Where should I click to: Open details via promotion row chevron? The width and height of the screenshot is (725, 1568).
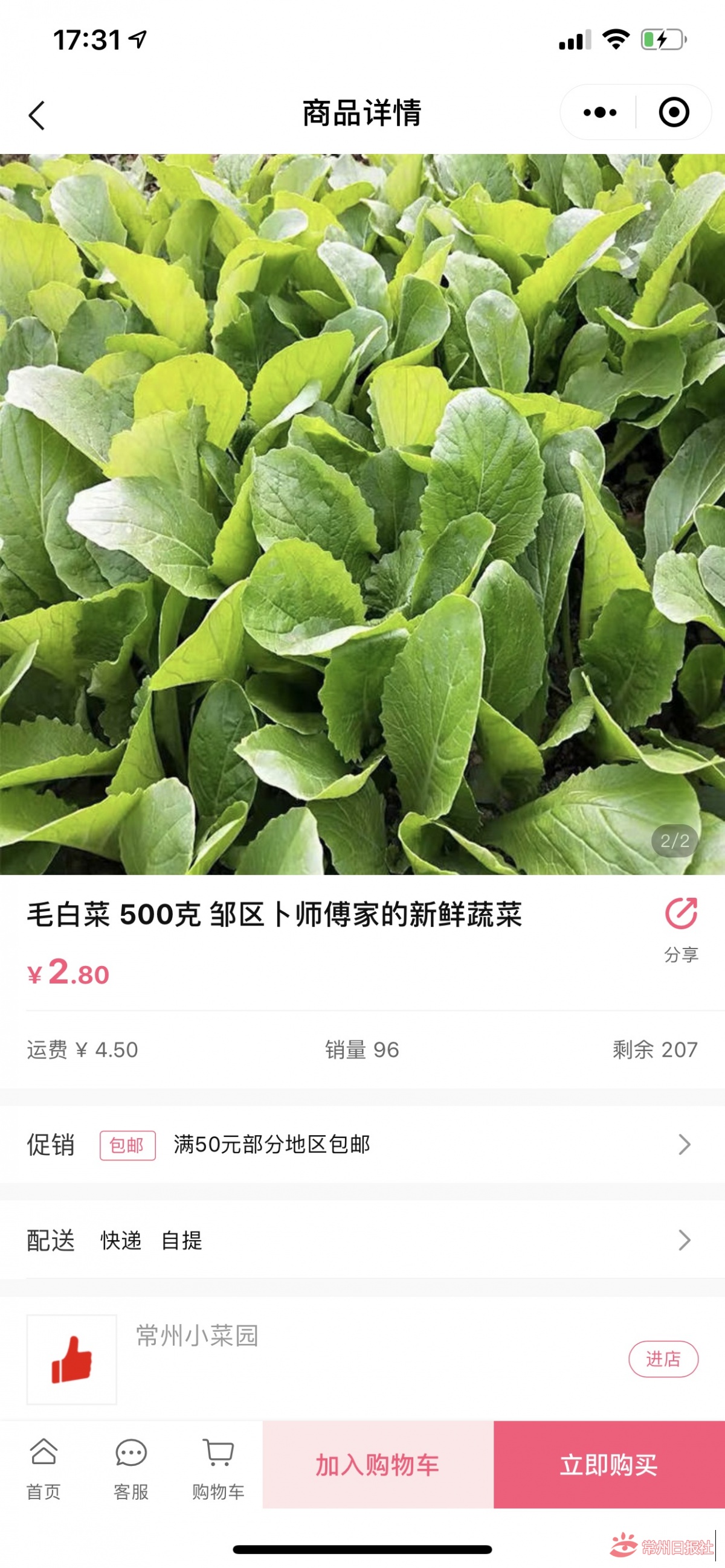[x=685, y=1144]
